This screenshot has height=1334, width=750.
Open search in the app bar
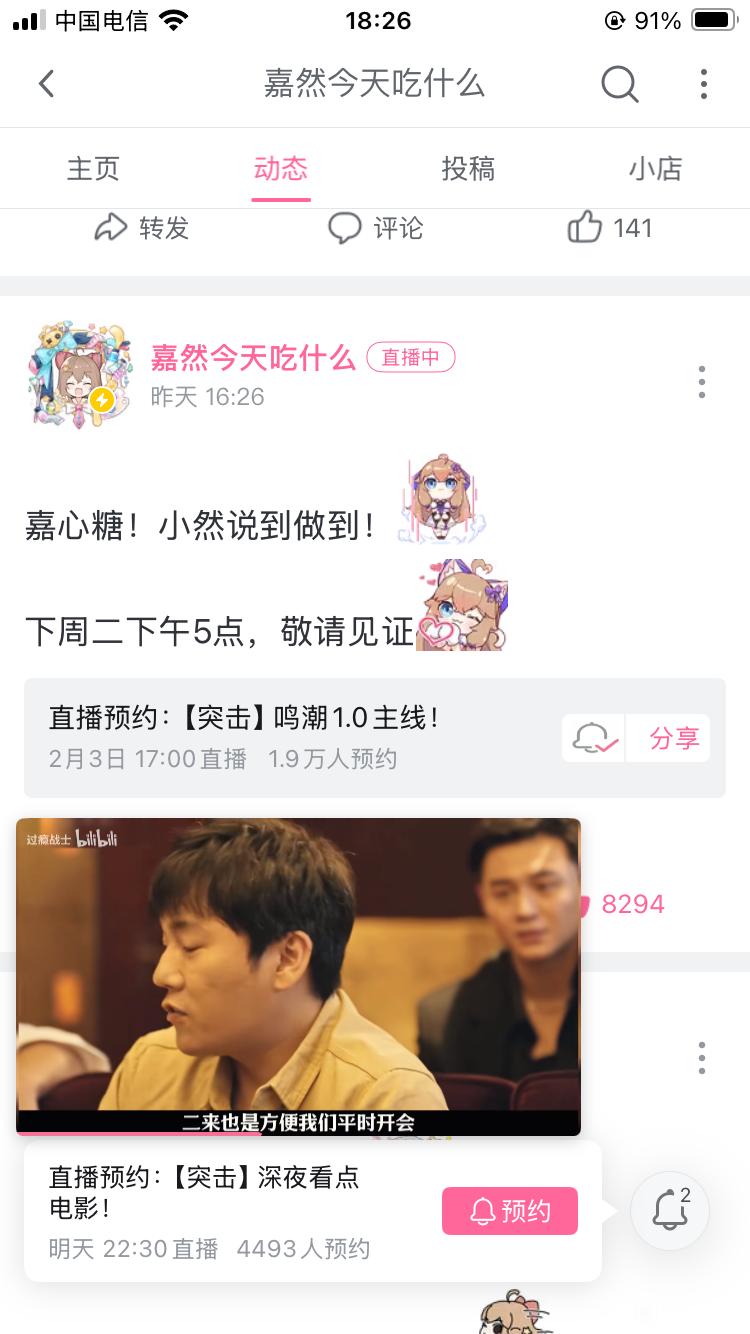619,84
